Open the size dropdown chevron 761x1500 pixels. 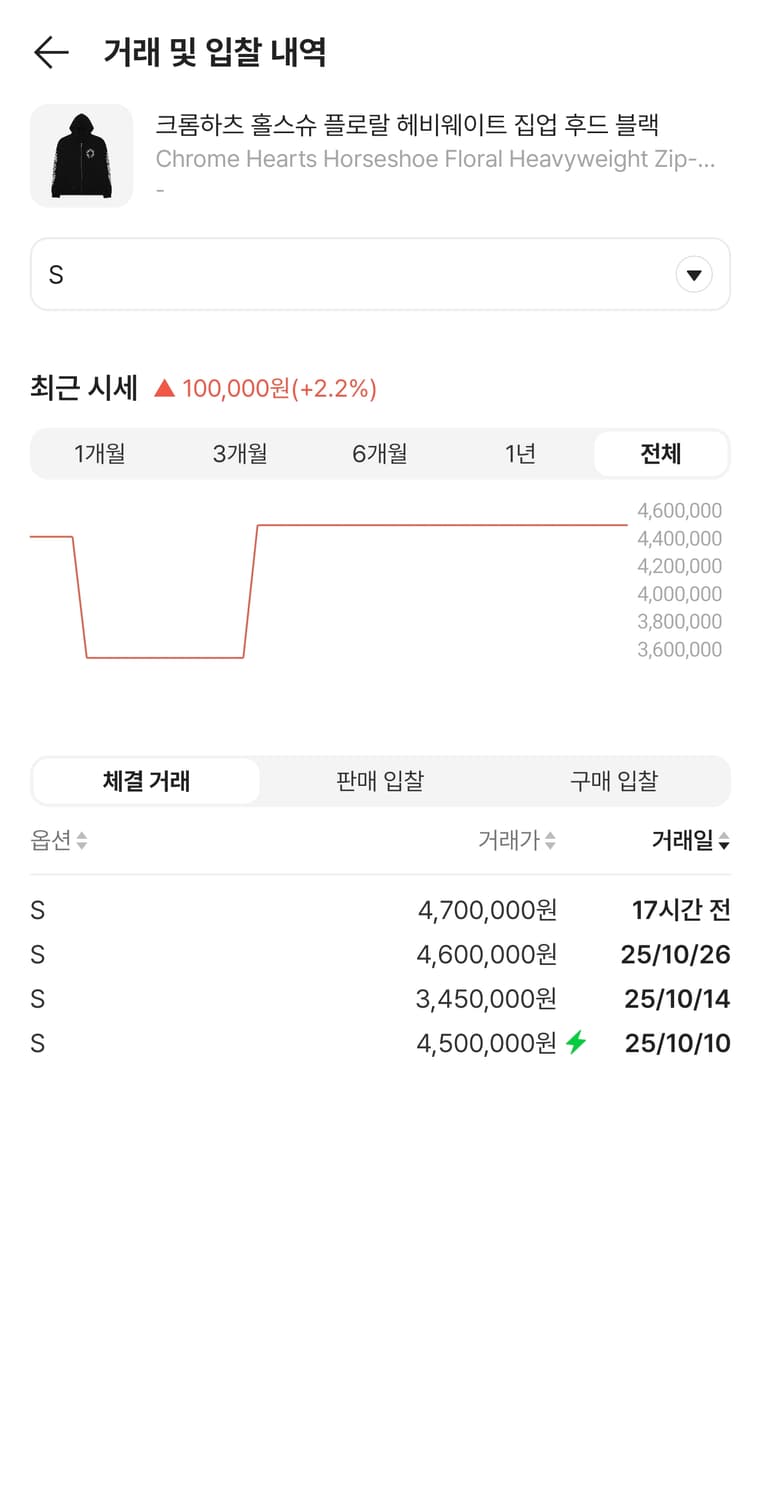click(694, 274)
